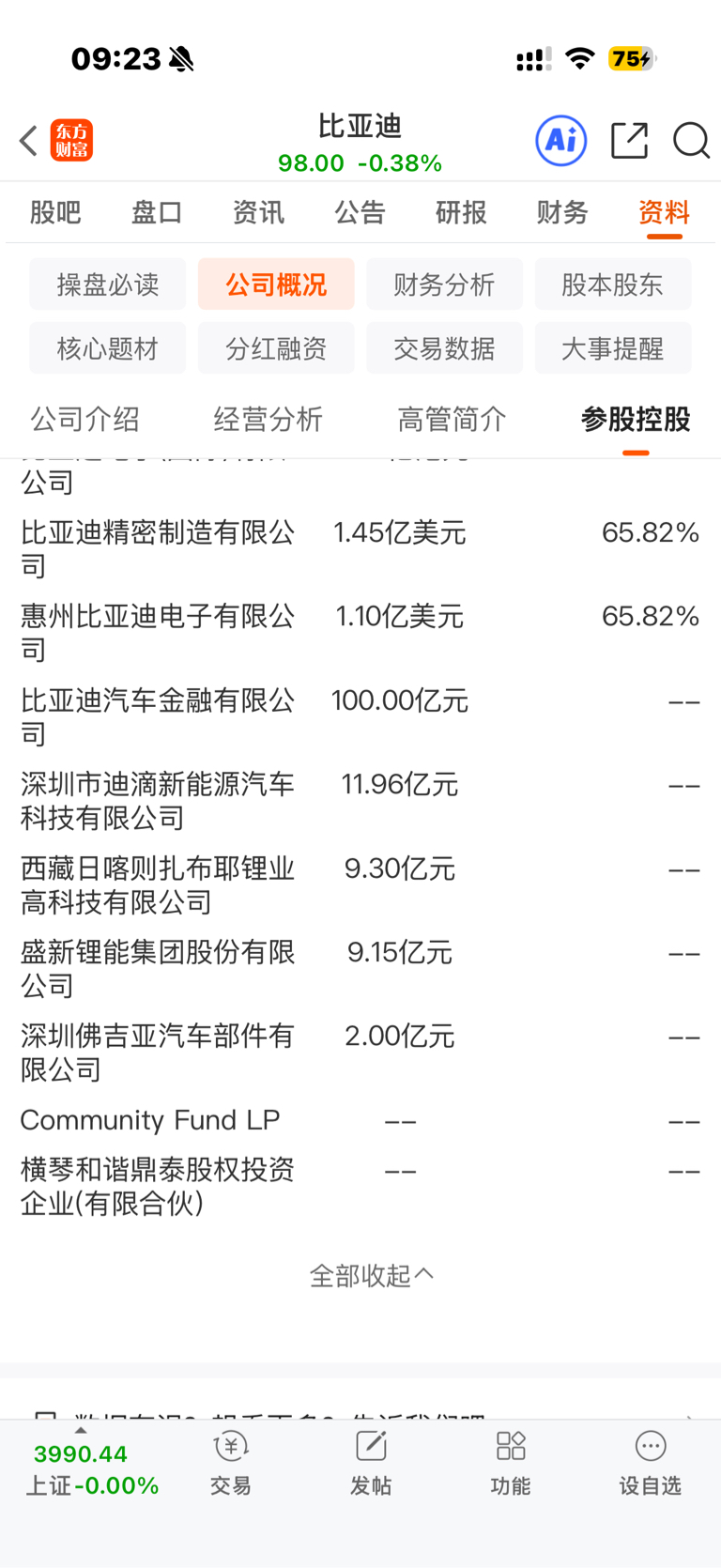
Task: Switch to the 股吧 tab
Action: 55,212
